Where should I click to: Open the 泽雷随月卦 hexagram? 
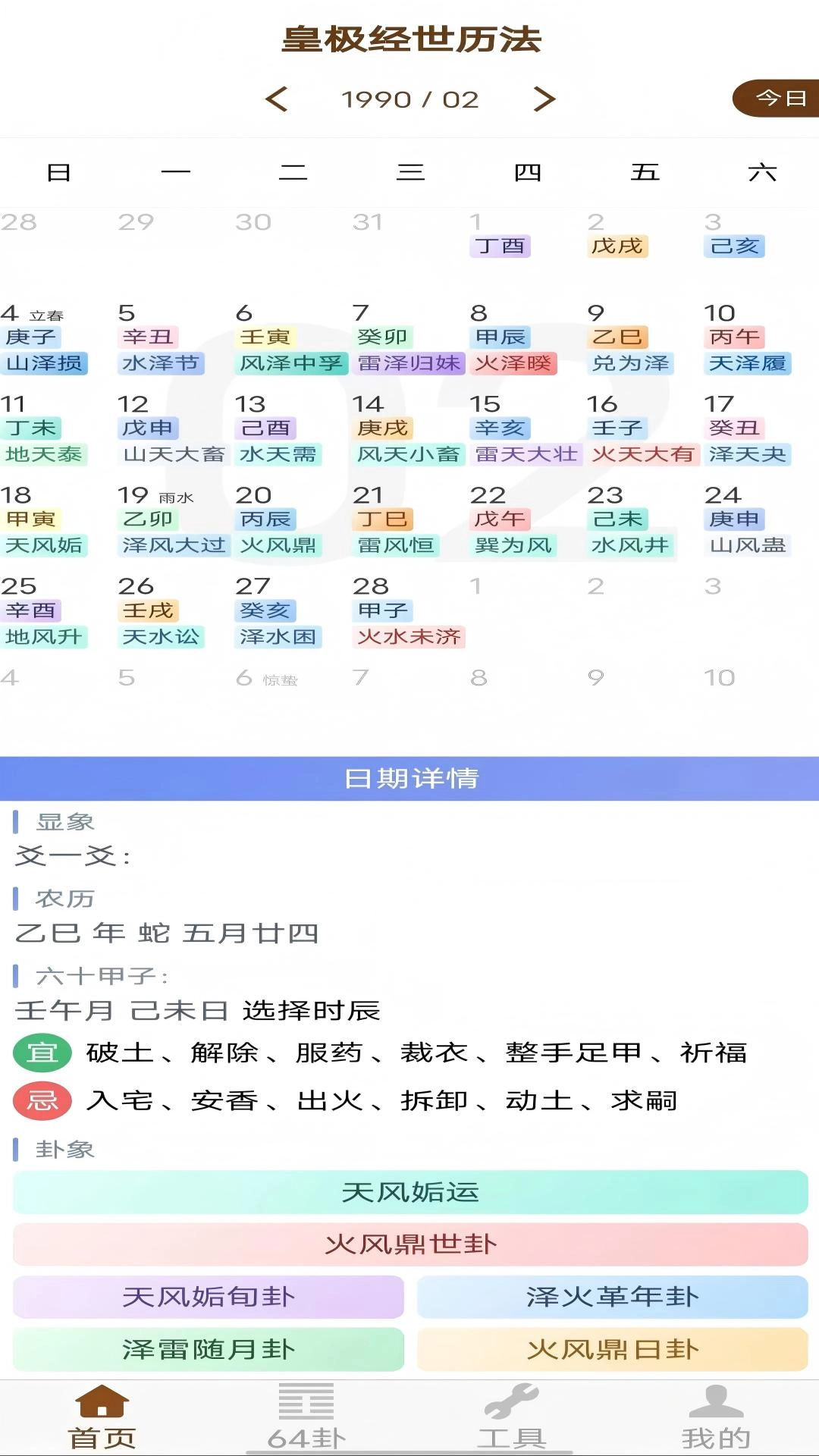[209, 1349]
